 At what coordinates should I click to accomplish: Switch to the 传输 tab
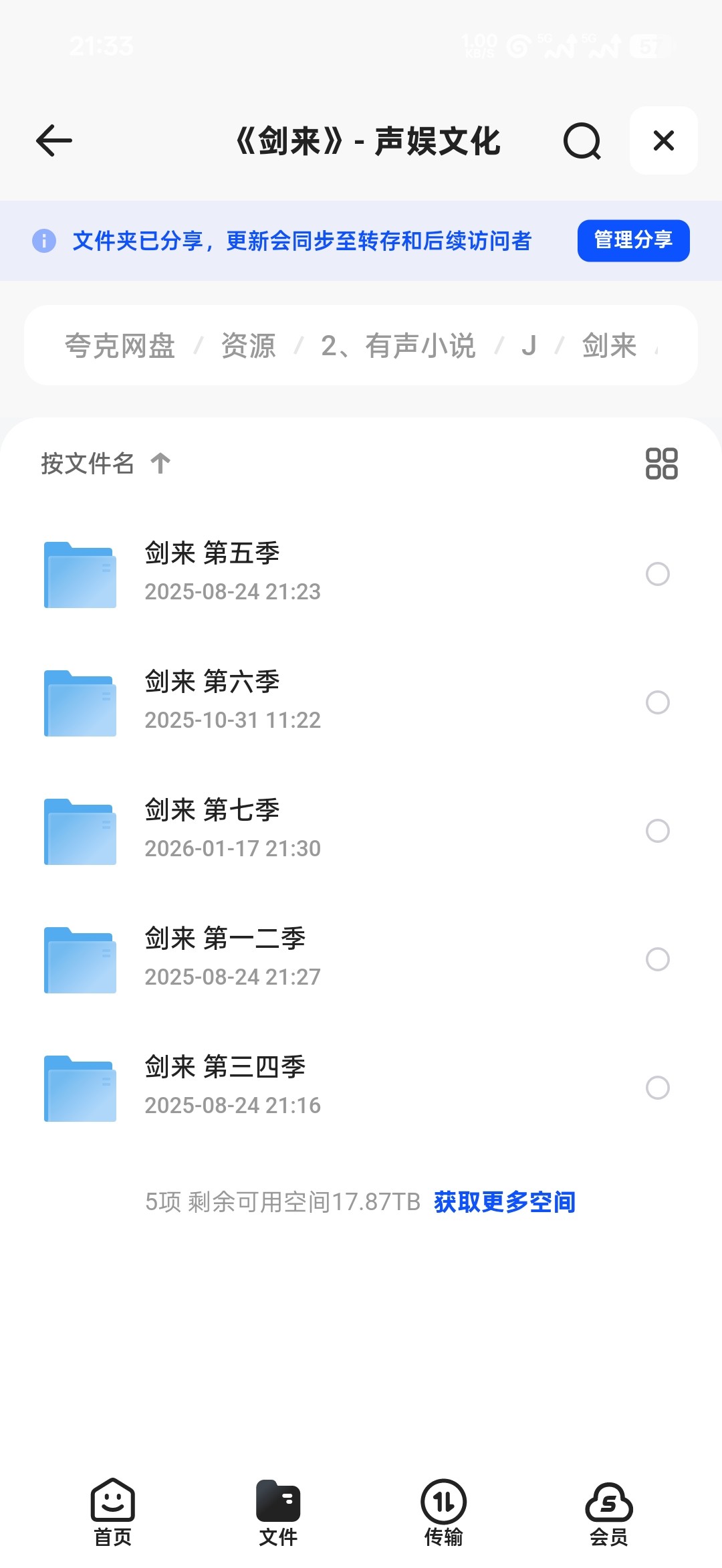(443, 1512)
